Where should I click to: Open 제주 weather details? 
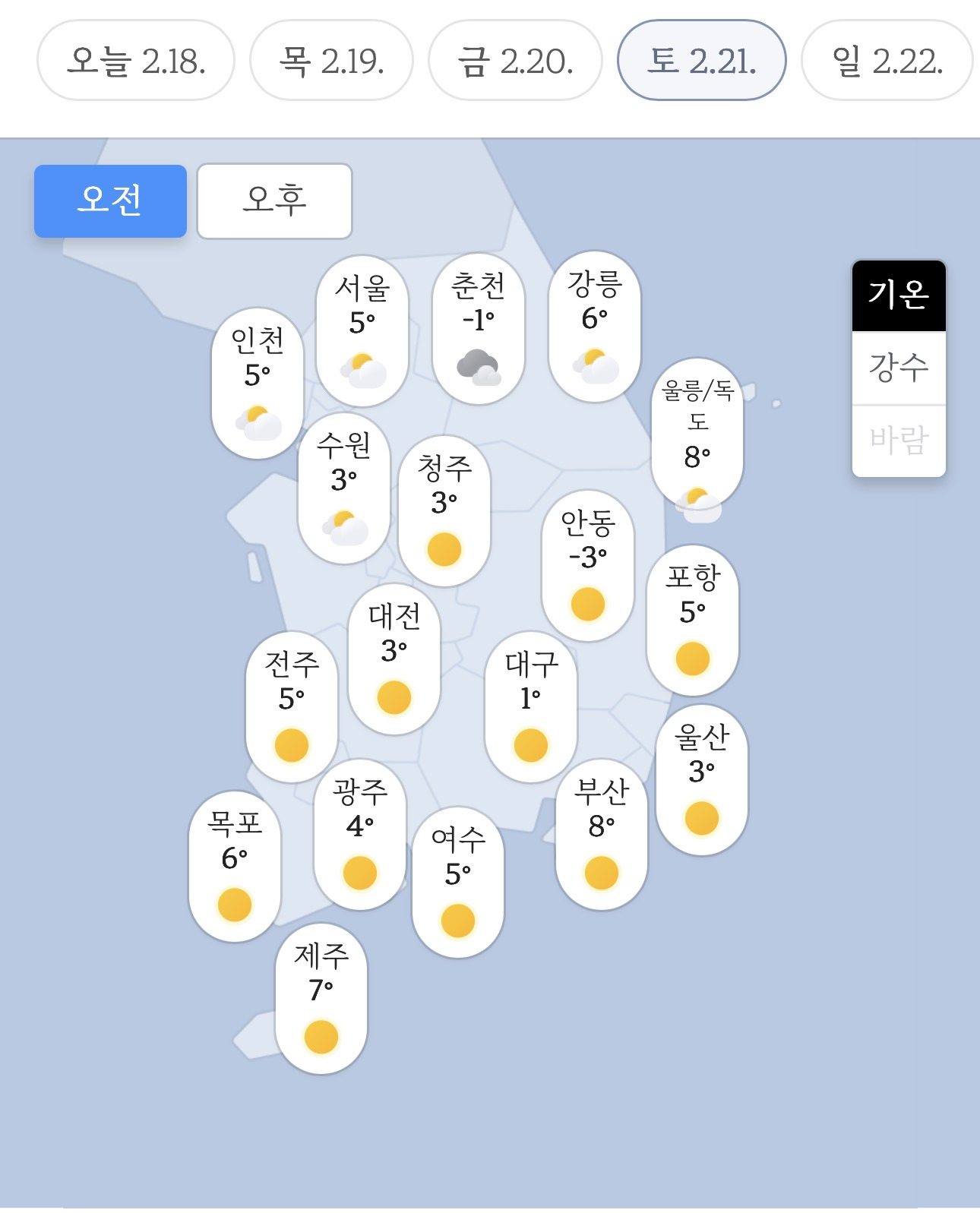click(x=321, y=998)
